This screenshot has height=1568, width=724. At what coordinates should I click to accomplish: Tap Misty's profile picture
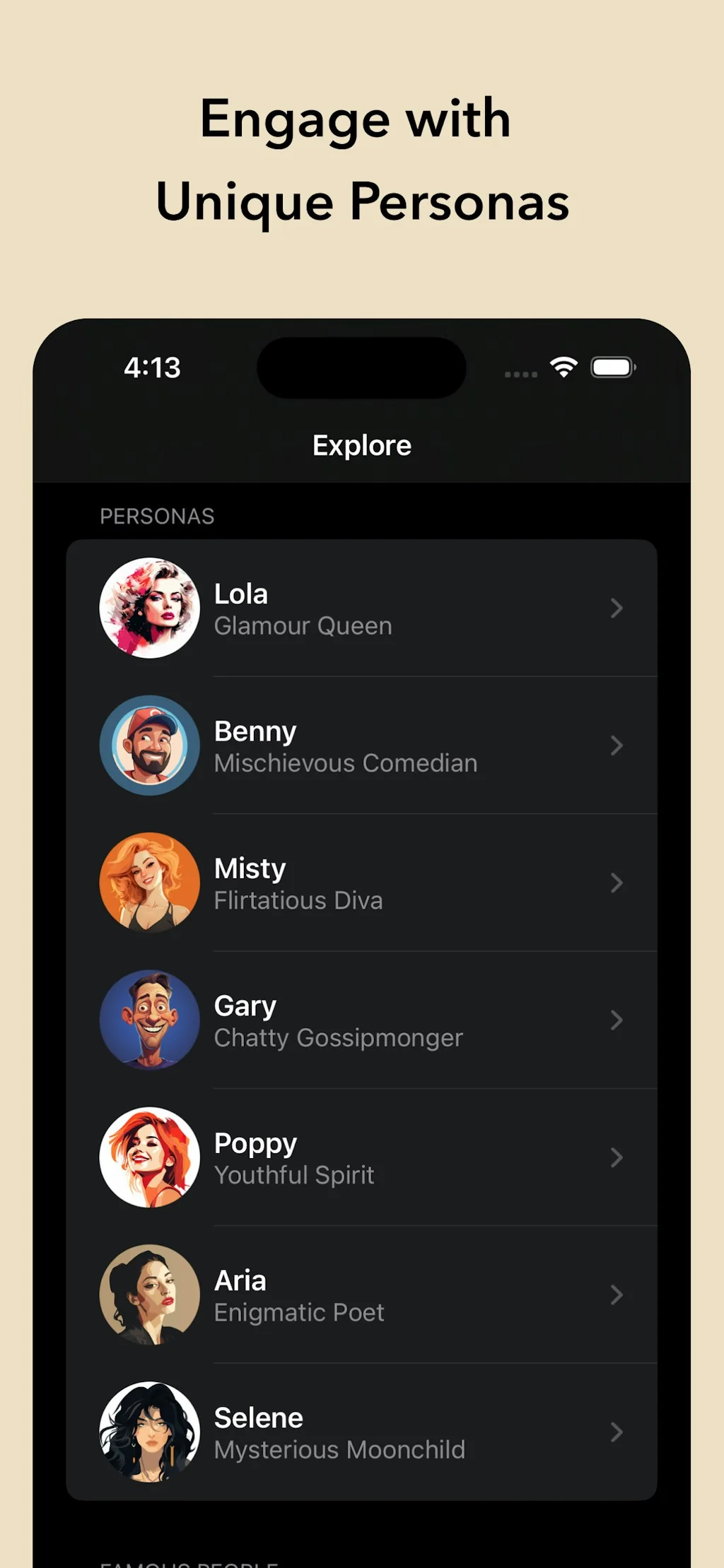pos(149,882)
